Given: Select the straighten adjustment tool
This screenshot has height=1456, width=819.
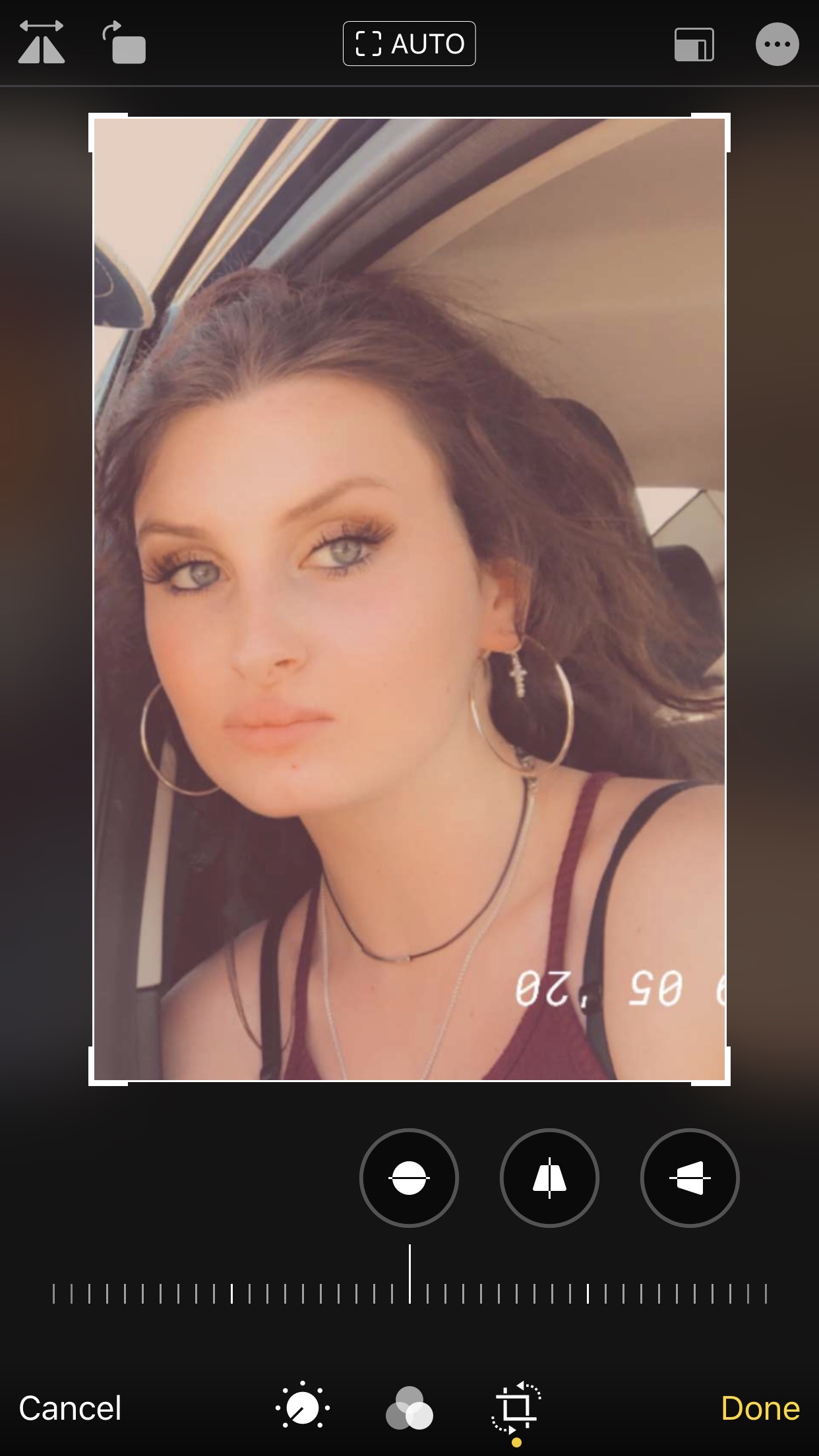Looking at the screenshot, I should pyautogui.click(x=409, y=1178).
